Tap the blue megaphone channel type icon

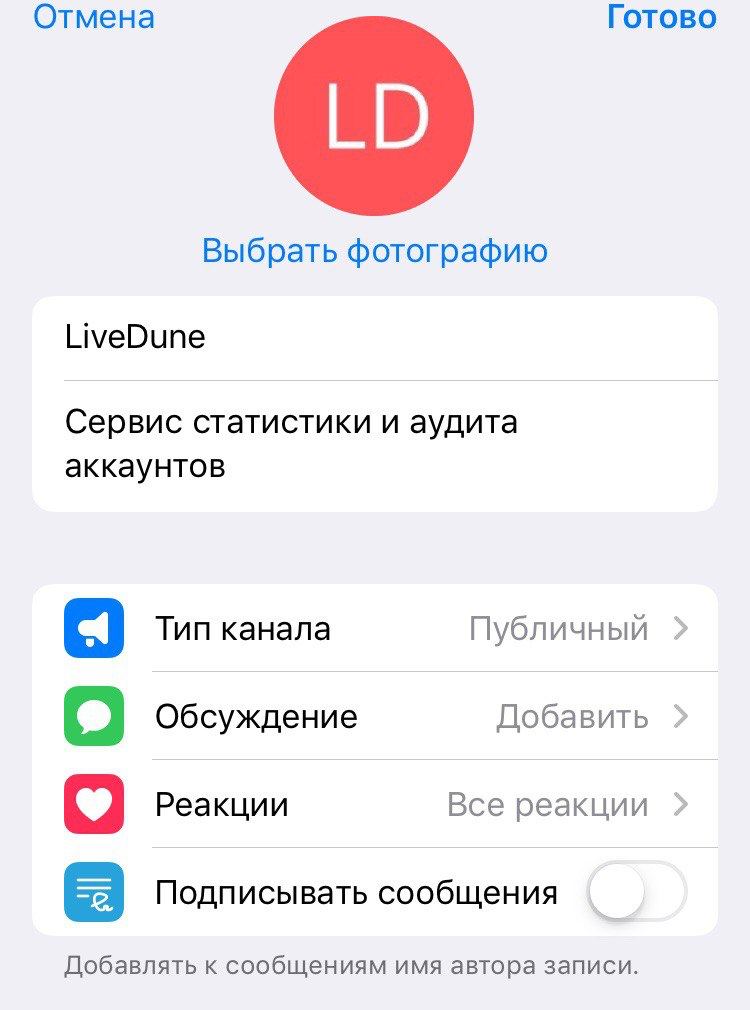click(x=93, y=628)
